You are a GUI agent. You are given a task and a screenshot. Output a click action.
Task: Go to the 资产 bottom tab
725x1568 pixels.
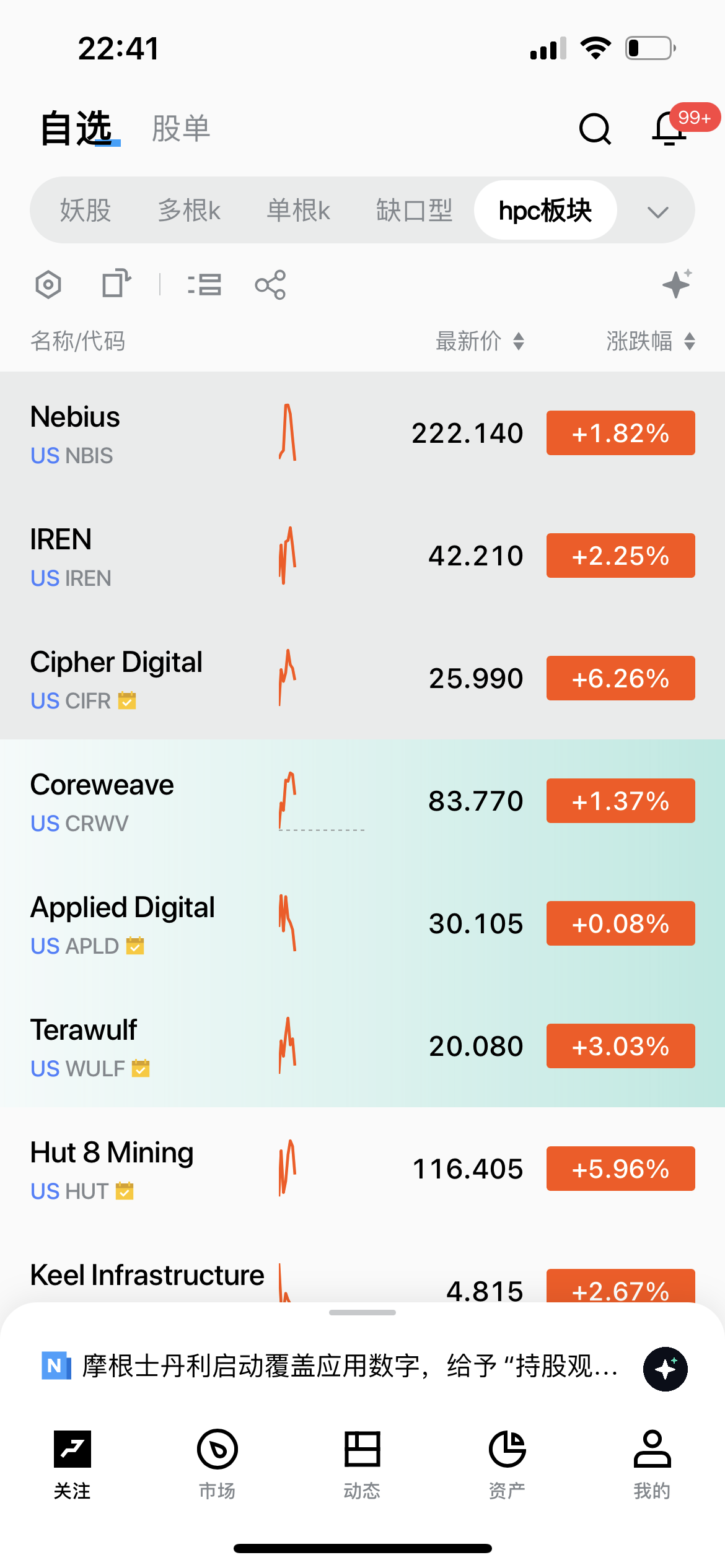click(507, 1464)
